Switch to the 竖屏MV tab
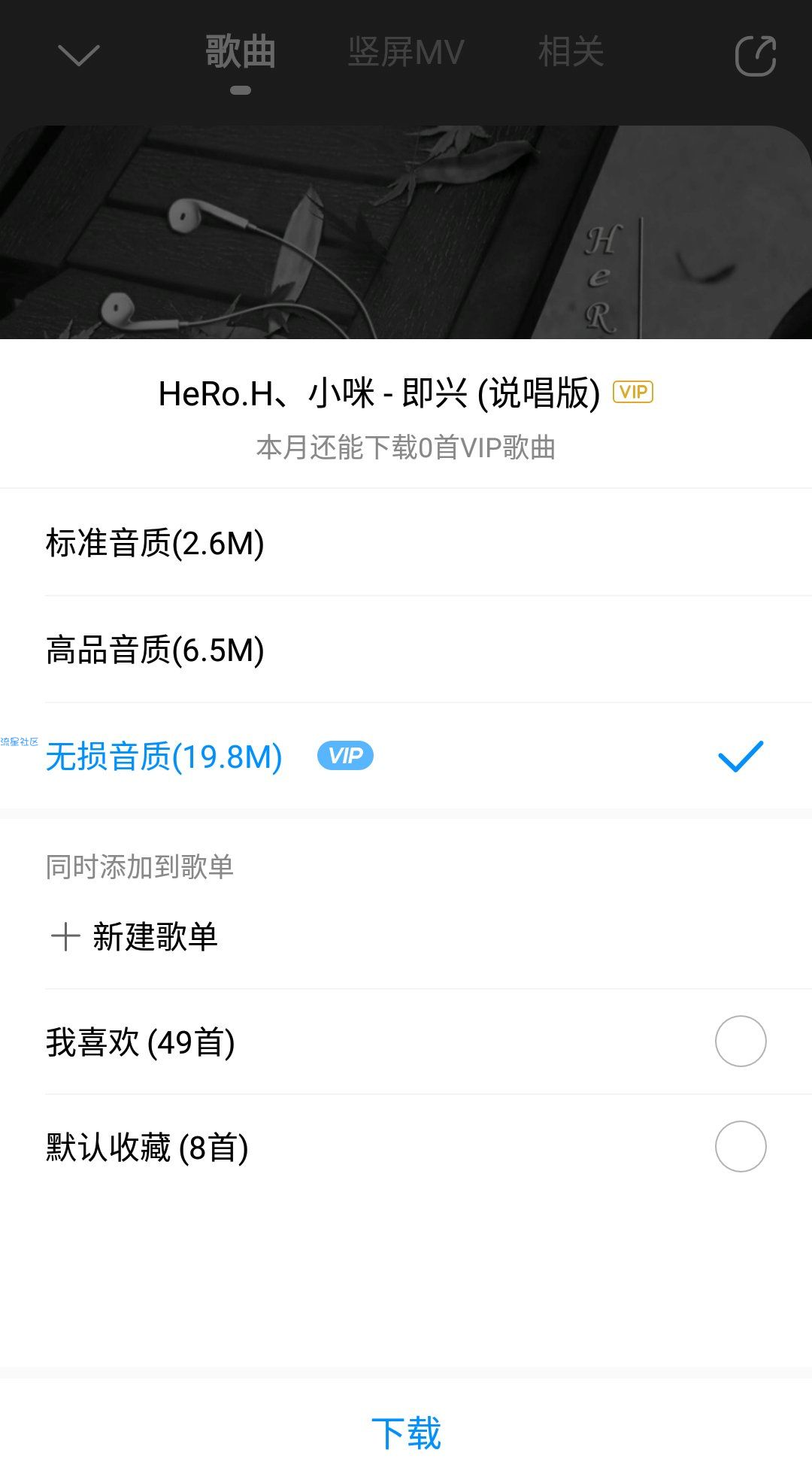The height and width of the screenshot is (1483, 812). point(405,53)
